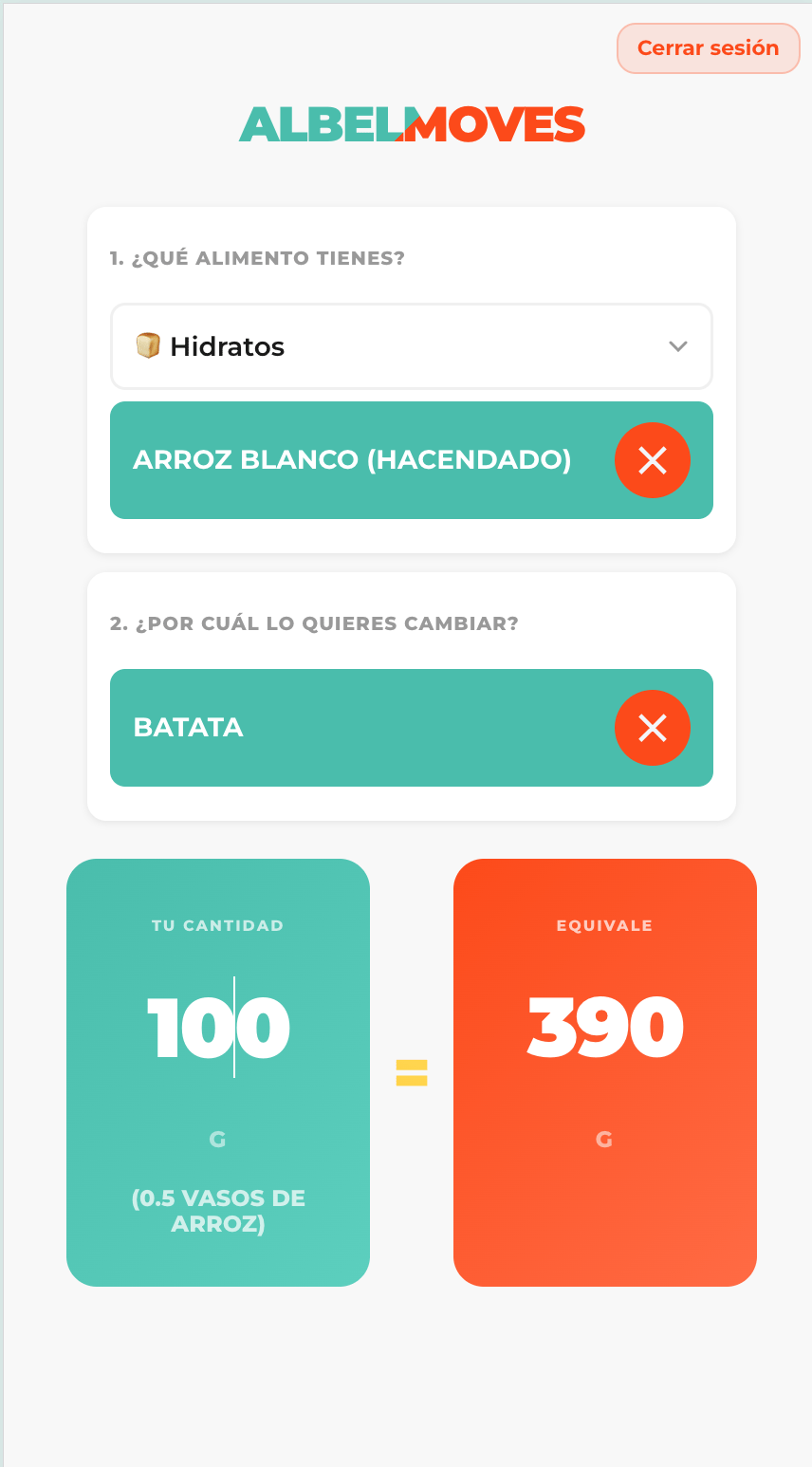Expand the Hidratos category dropdown

[411, 346]
